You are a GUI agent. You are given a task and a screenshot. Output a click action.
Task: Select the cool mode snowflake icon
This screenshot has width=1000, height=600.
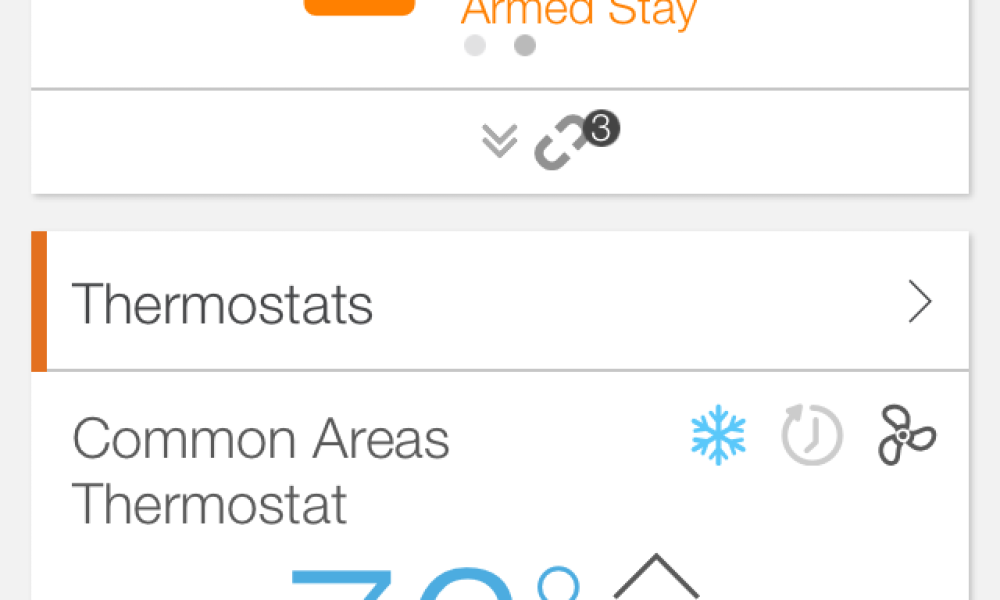coord(718,437)
